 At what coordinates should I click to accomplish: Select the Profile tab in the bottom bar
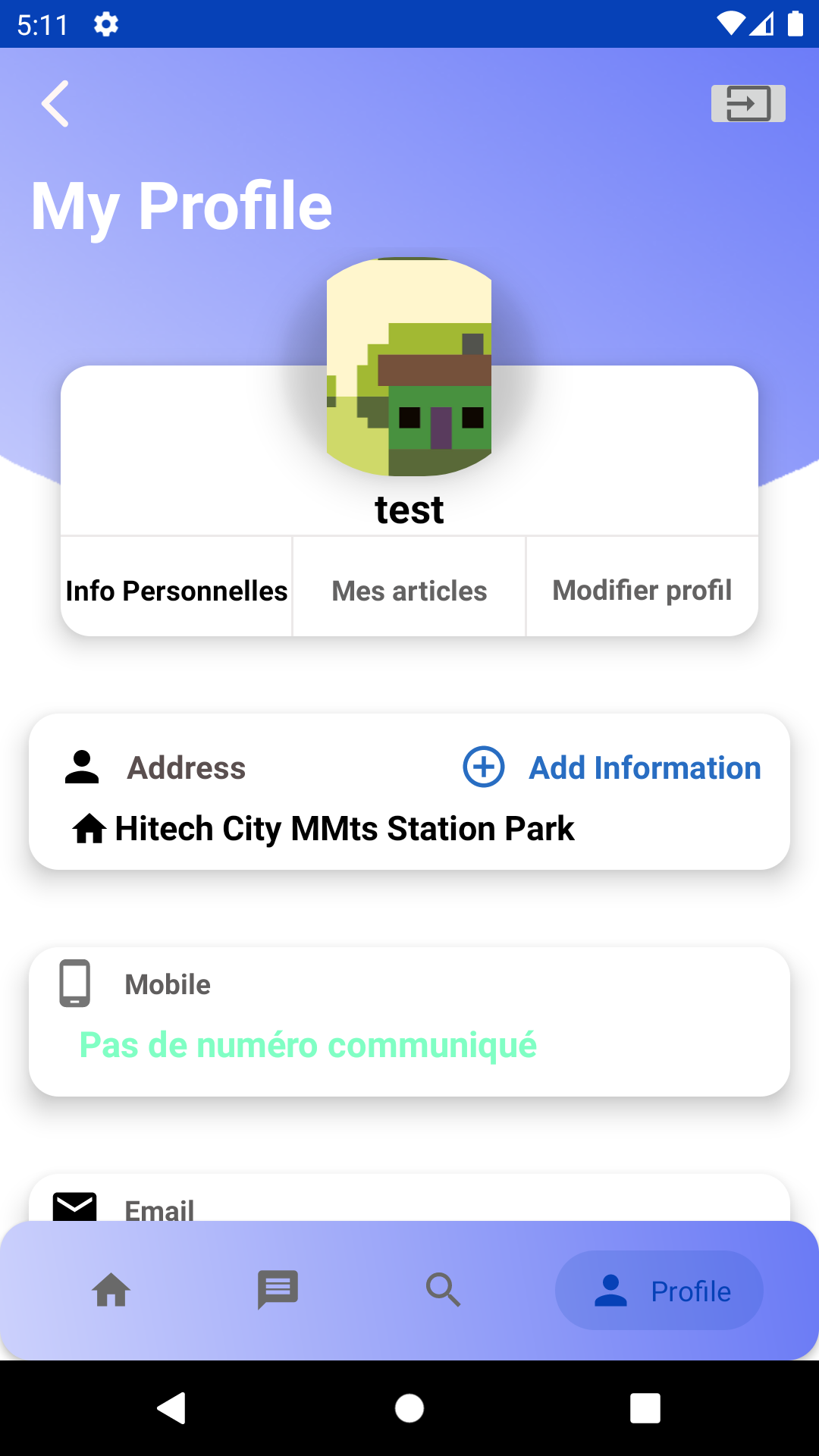(659, 1290)
